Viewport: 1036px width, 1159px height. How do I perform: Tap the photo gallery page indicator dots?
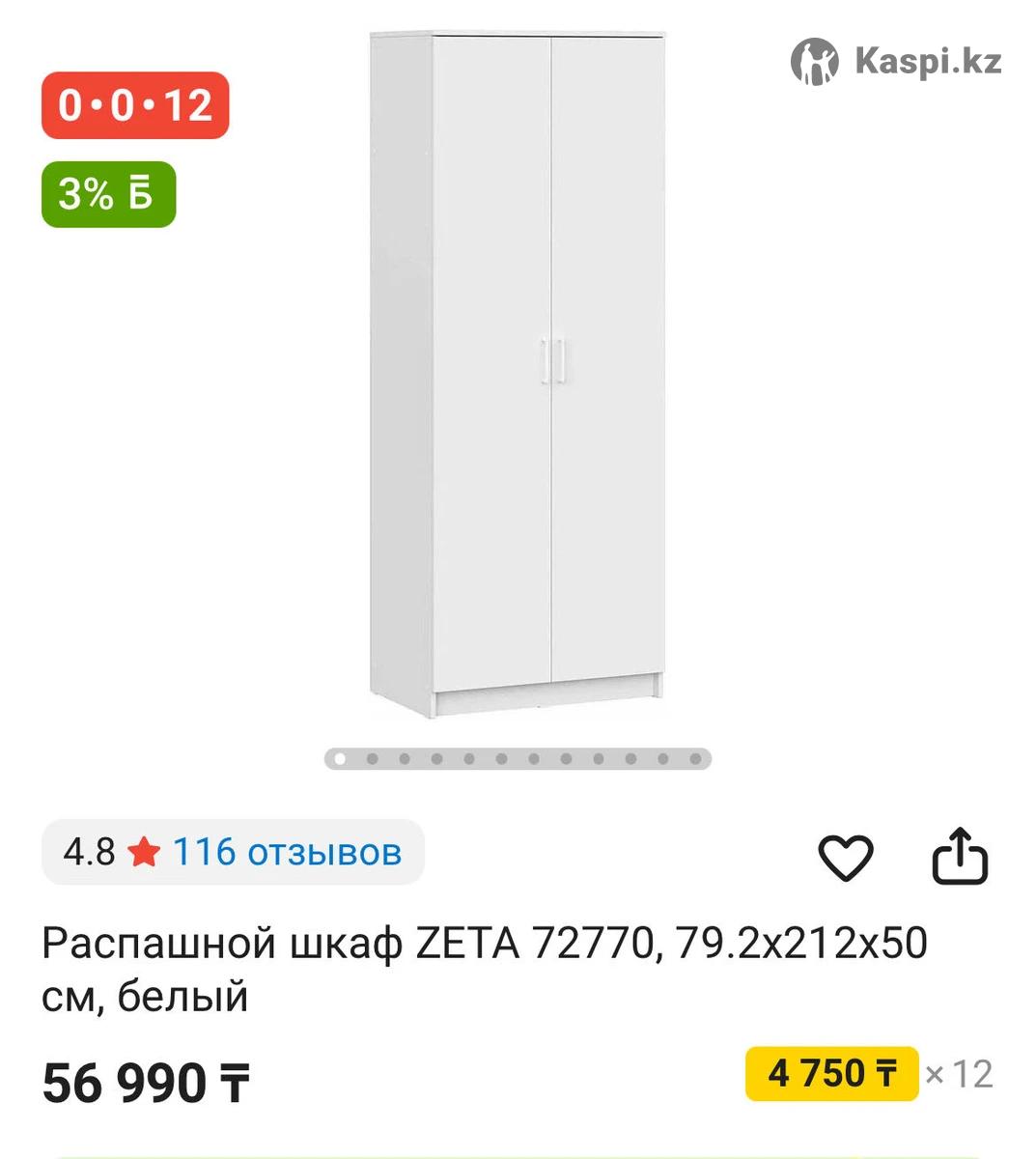518,759
